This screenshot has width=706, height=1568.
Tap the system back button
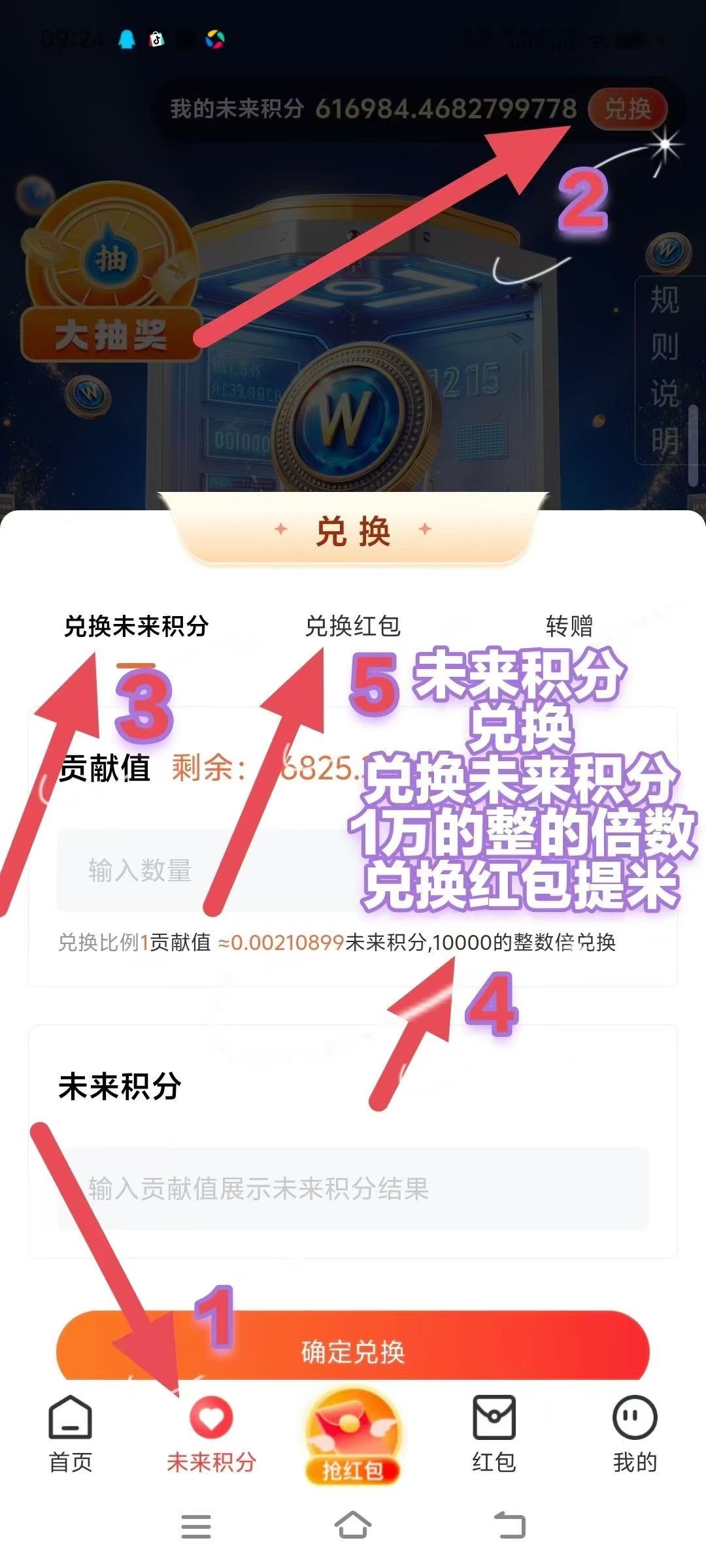click(510, 1526)
